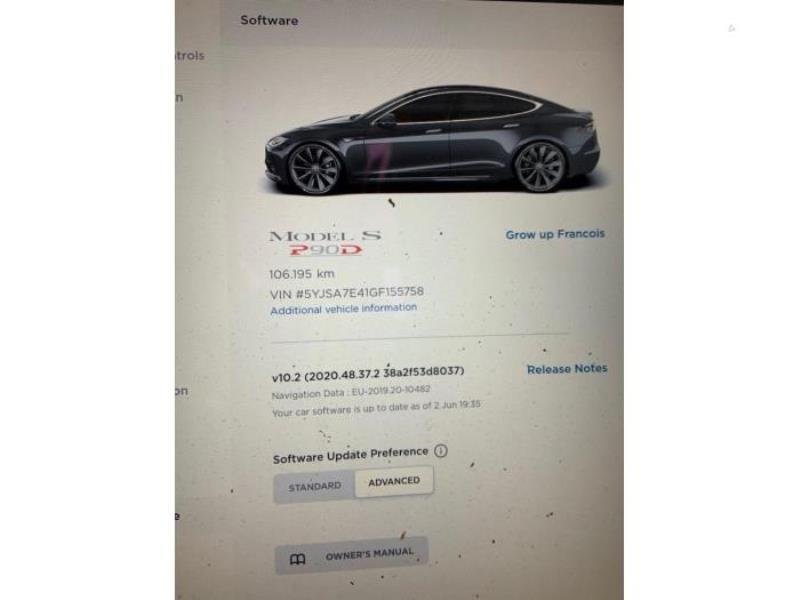Select Standard software update preference
The height and width of the screenshot is (600, 800).
[x=315, y=486]
